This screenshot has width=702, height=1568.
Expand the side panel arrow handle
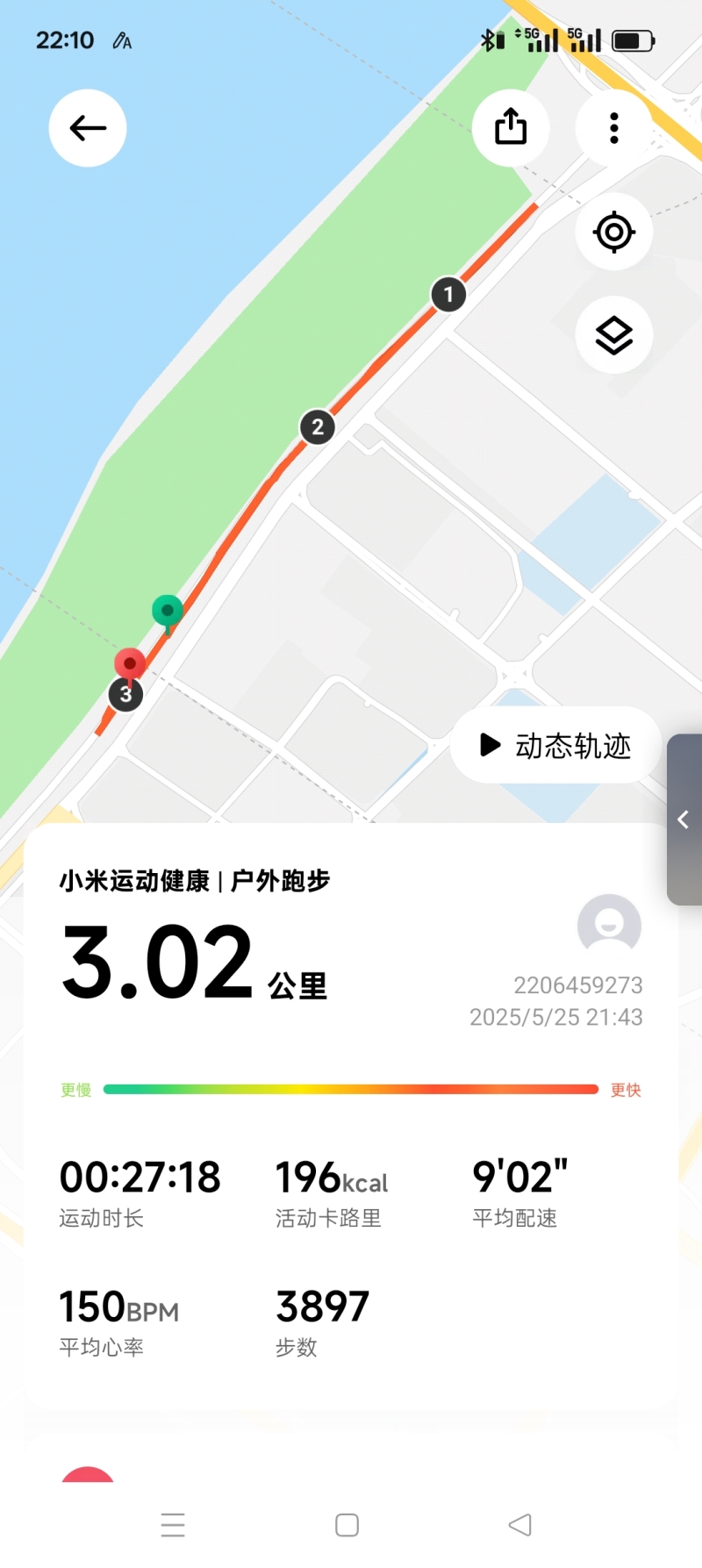[x=684, y=820]
